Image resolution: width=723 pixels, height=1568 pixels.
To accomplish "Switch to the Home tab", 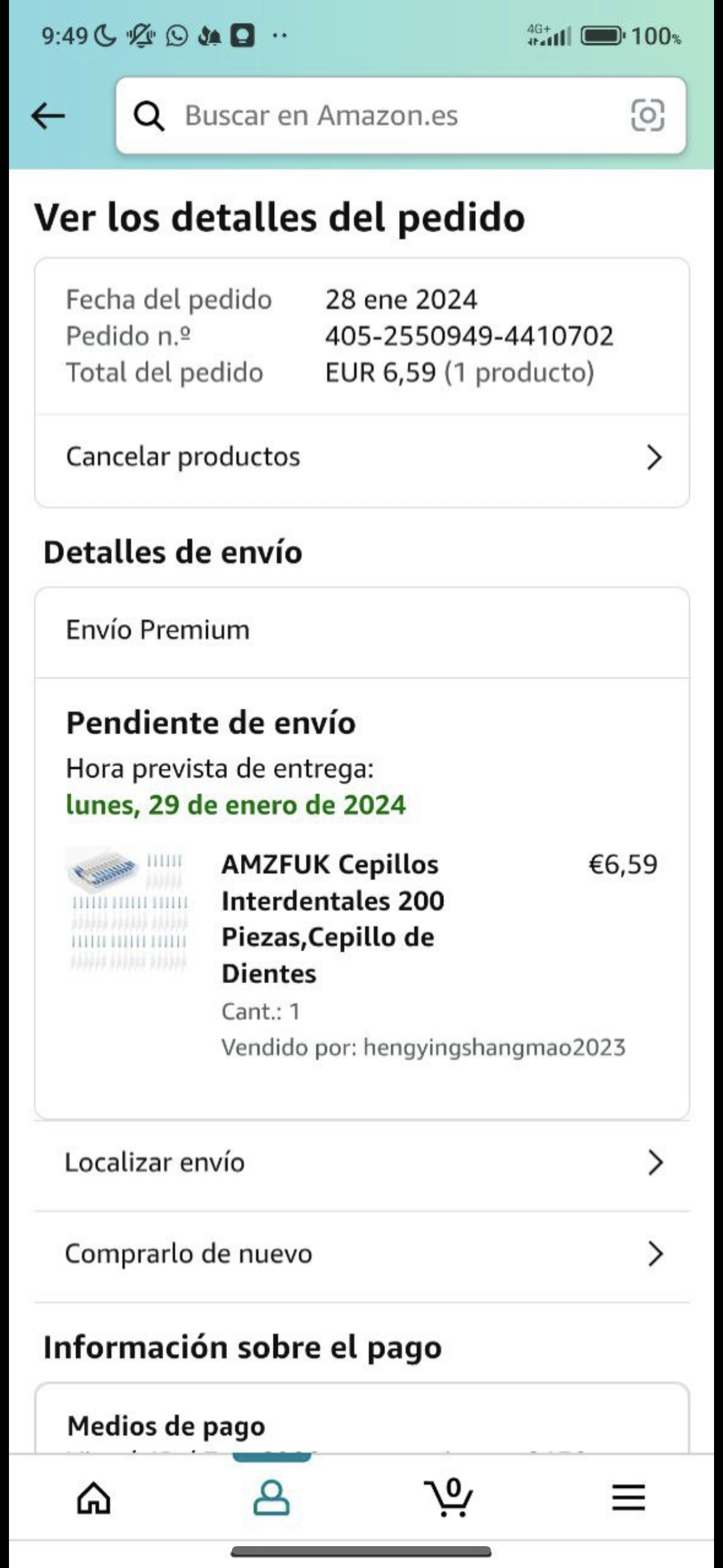I will point(94,1497).
